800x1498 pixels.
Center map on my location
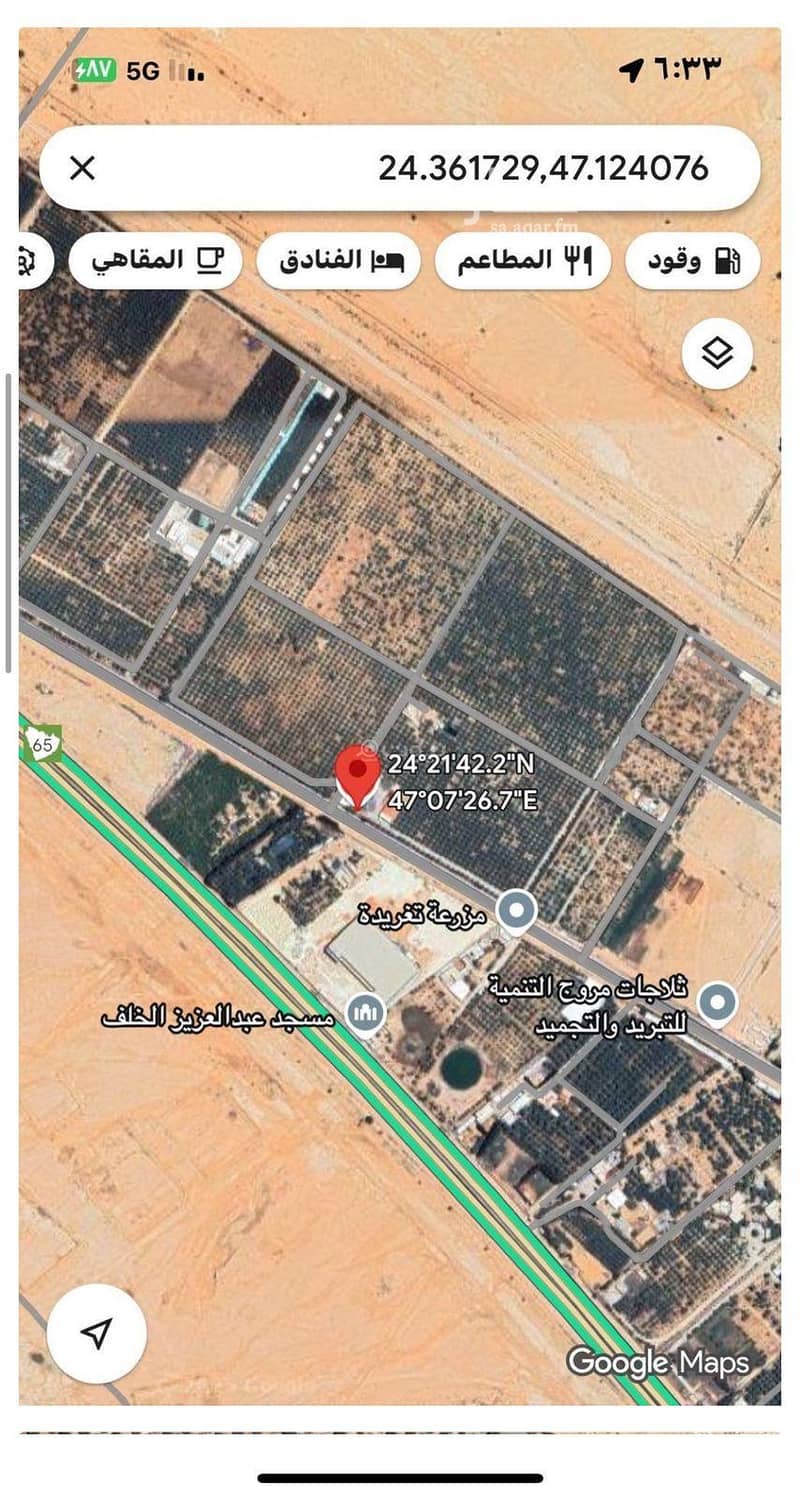(97, 1332)
